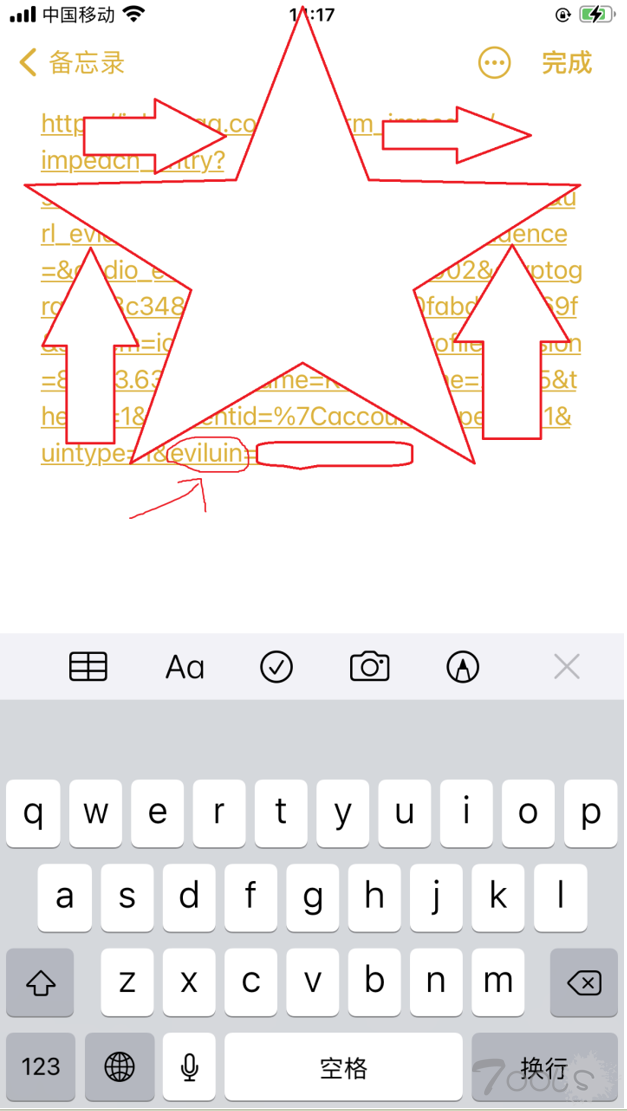627x1111 pixels.
Task: Close the formatting toolbar with X
Action: click(x=566, y=667)
